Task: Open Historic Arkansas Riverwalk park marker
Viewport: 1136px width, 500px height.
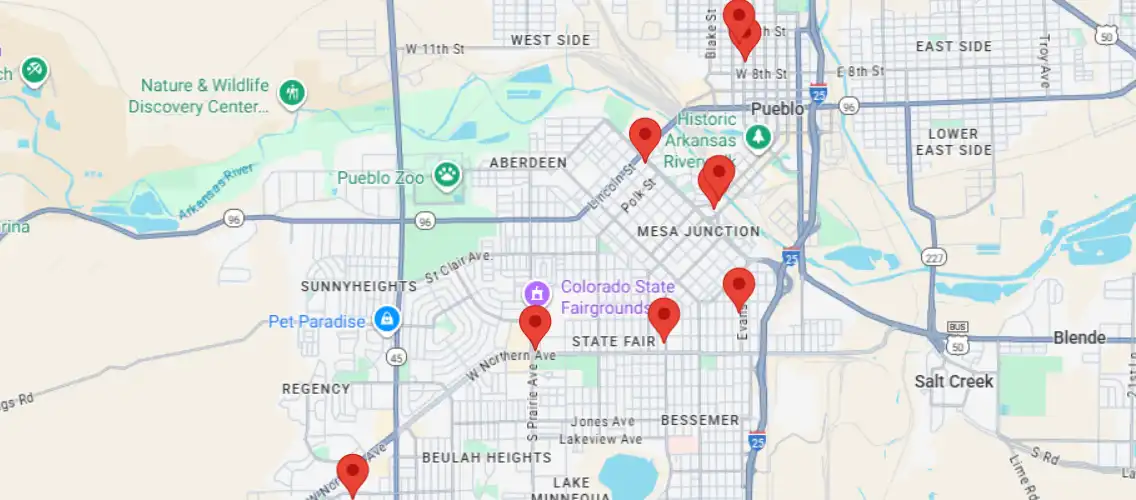Action: click(x=759, y=135)
